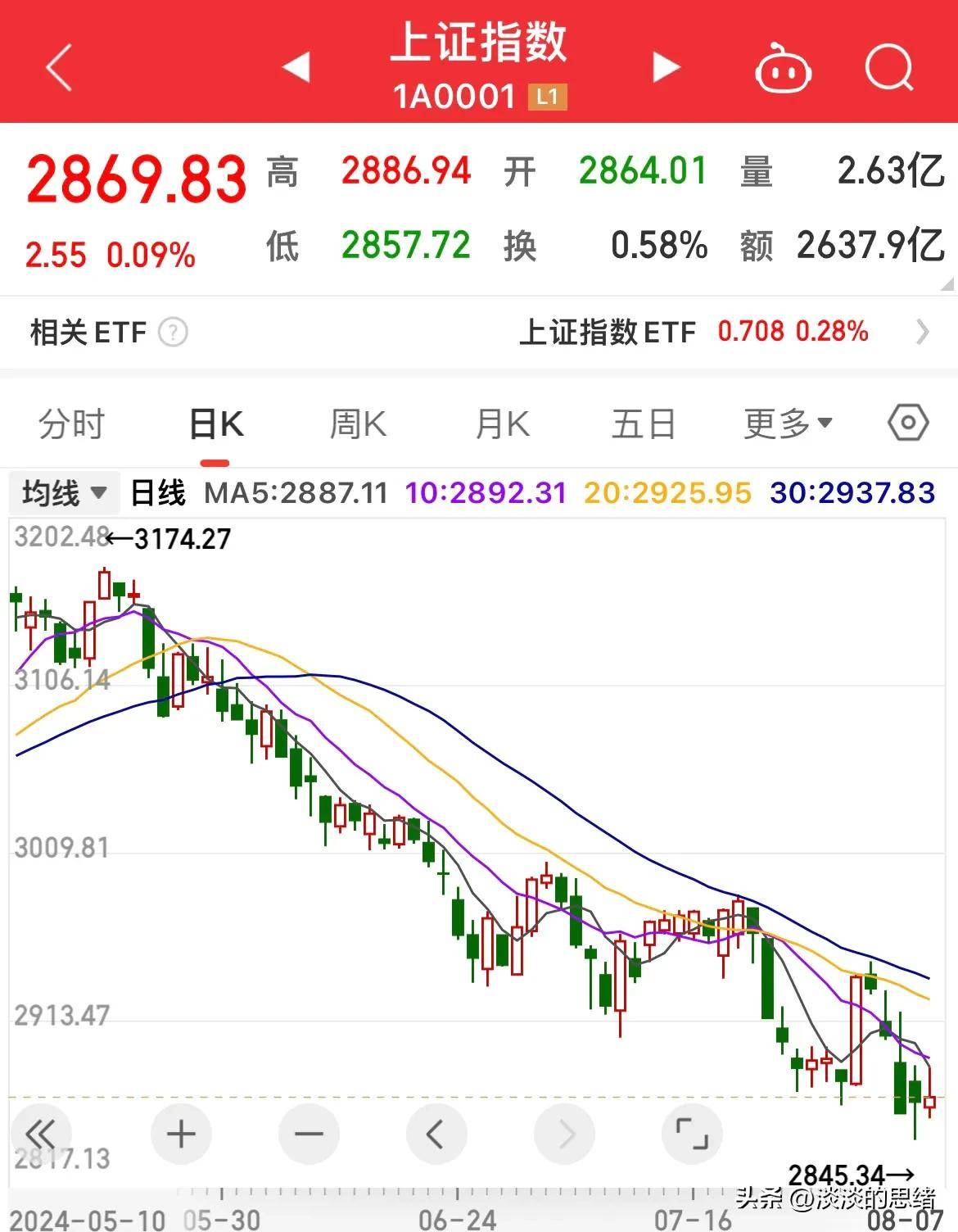Open the 均线 dropdown

[61, 493]
